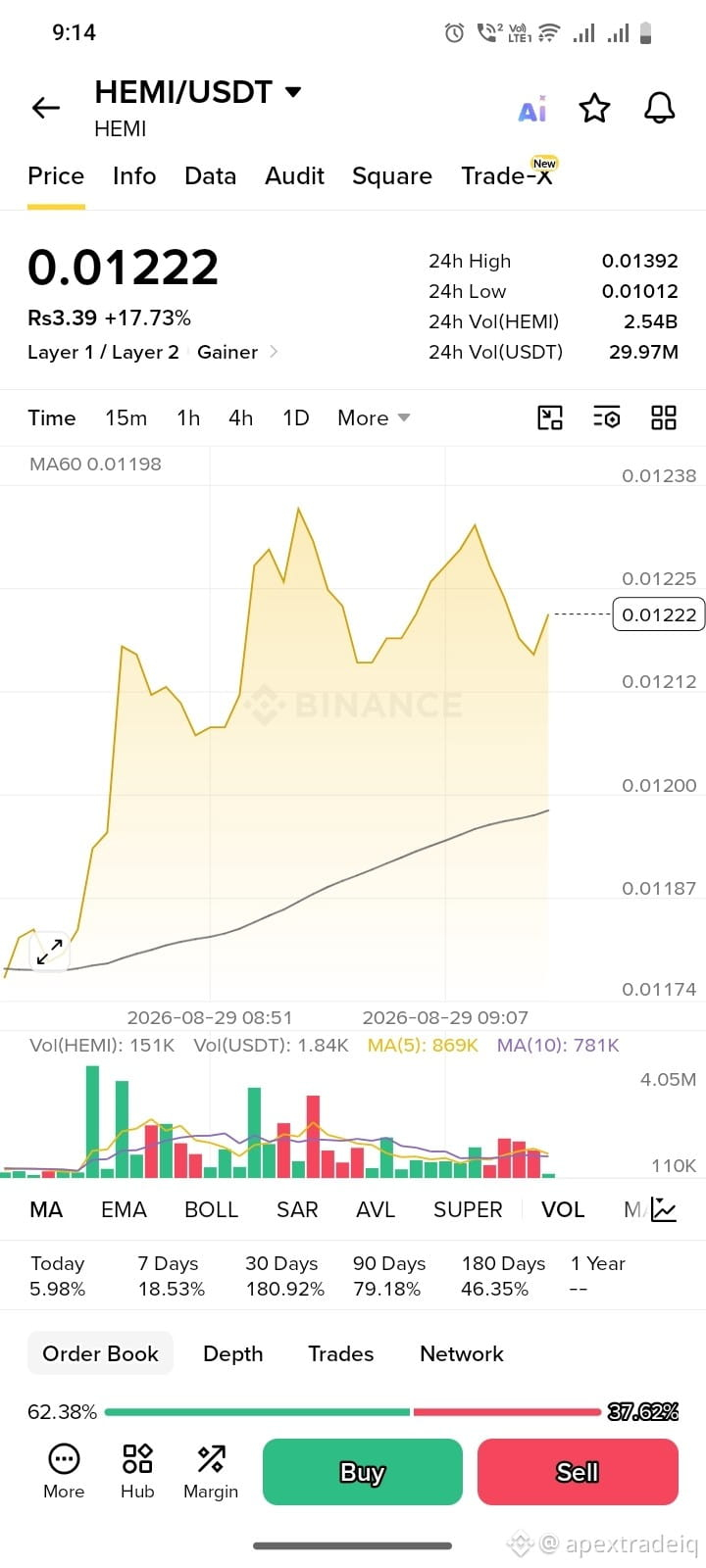The height and width of the screenshot is (1568, 706).
Task: Add HEMI to favorites with the star
Action: coord(594,108)
